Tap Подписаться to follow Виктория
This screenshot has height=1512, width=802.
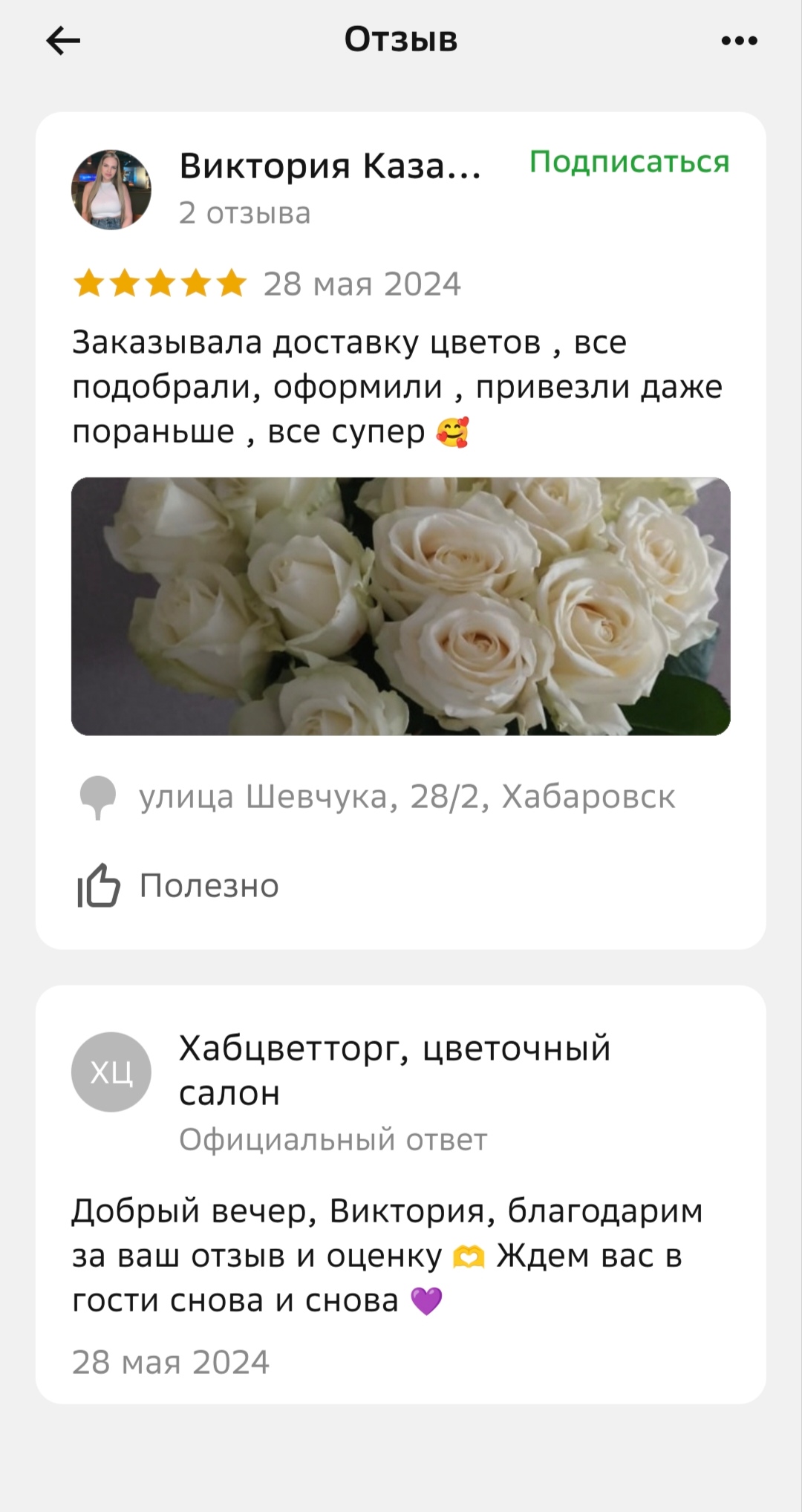(x=629, y=162)
